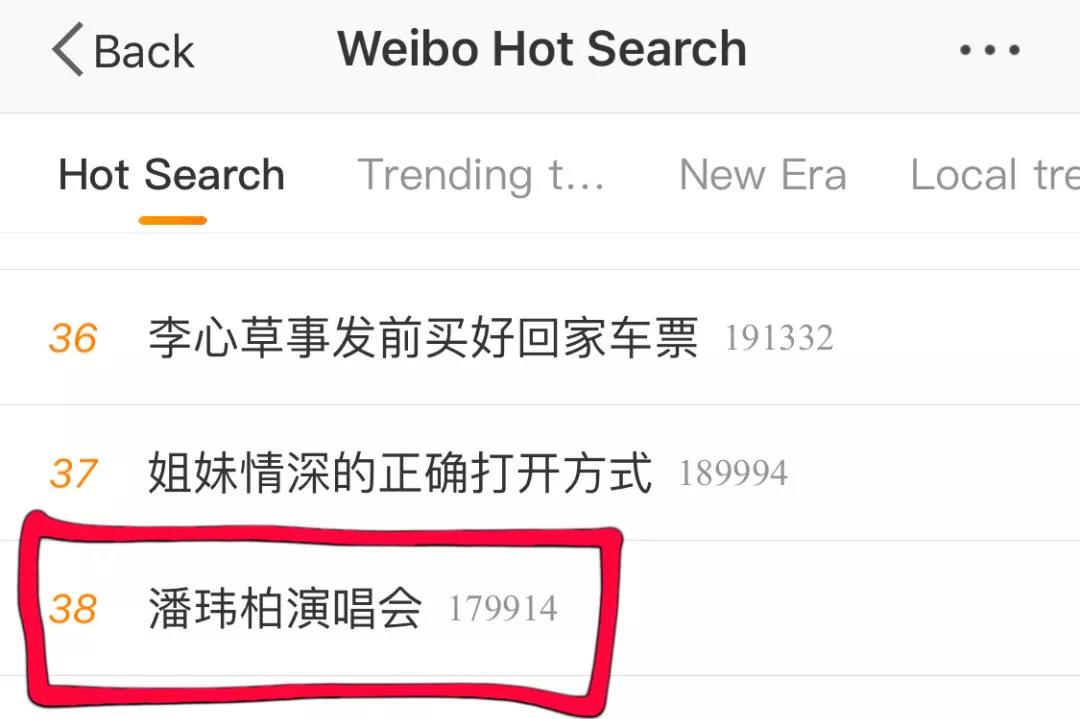Go back using the Back button
The height and width of the screenshot is (719, 1080).
[x=124, y=51]
